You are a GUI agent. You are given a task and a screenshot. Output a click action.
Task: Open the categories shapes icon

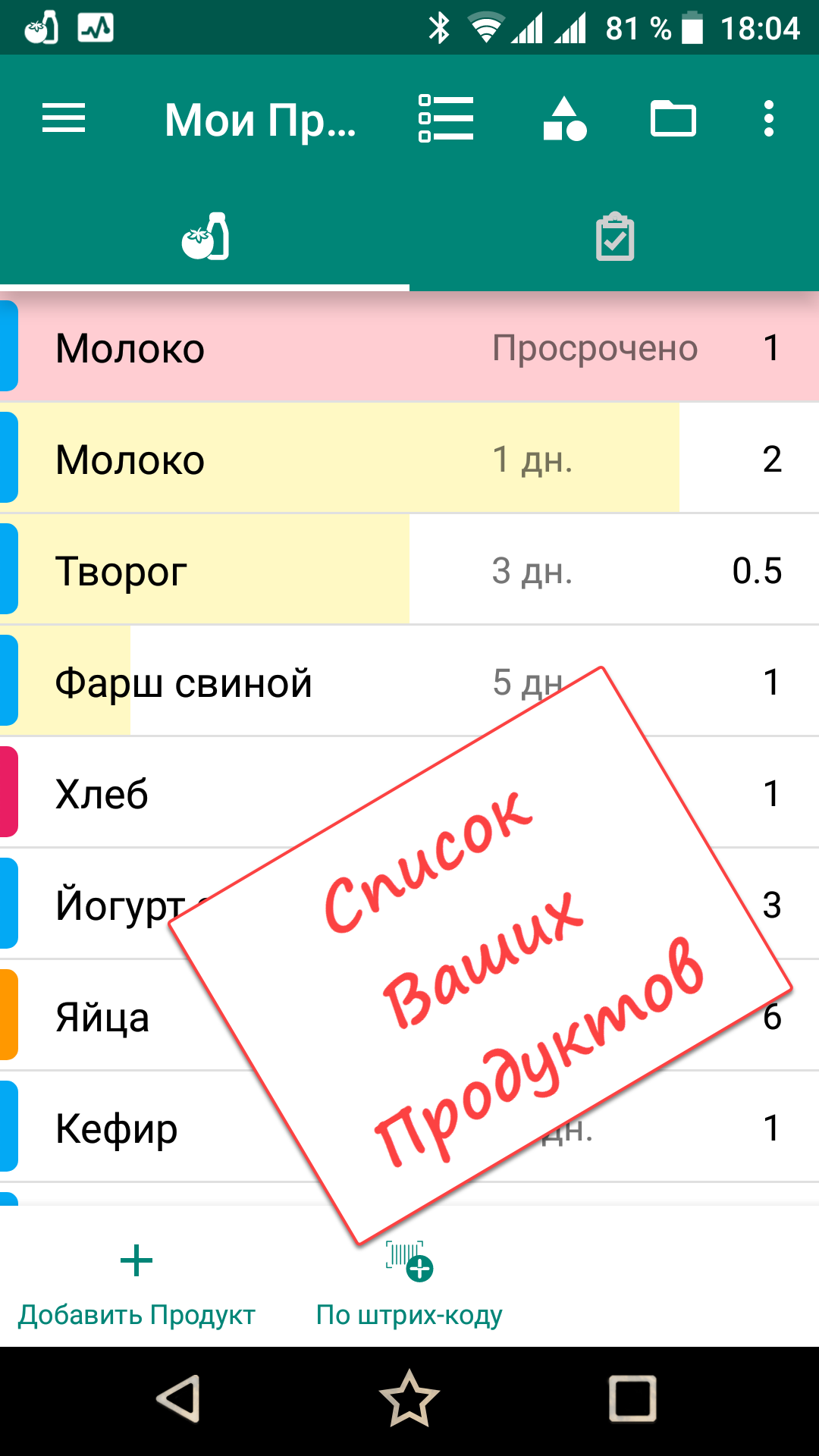tap(565, 119)
